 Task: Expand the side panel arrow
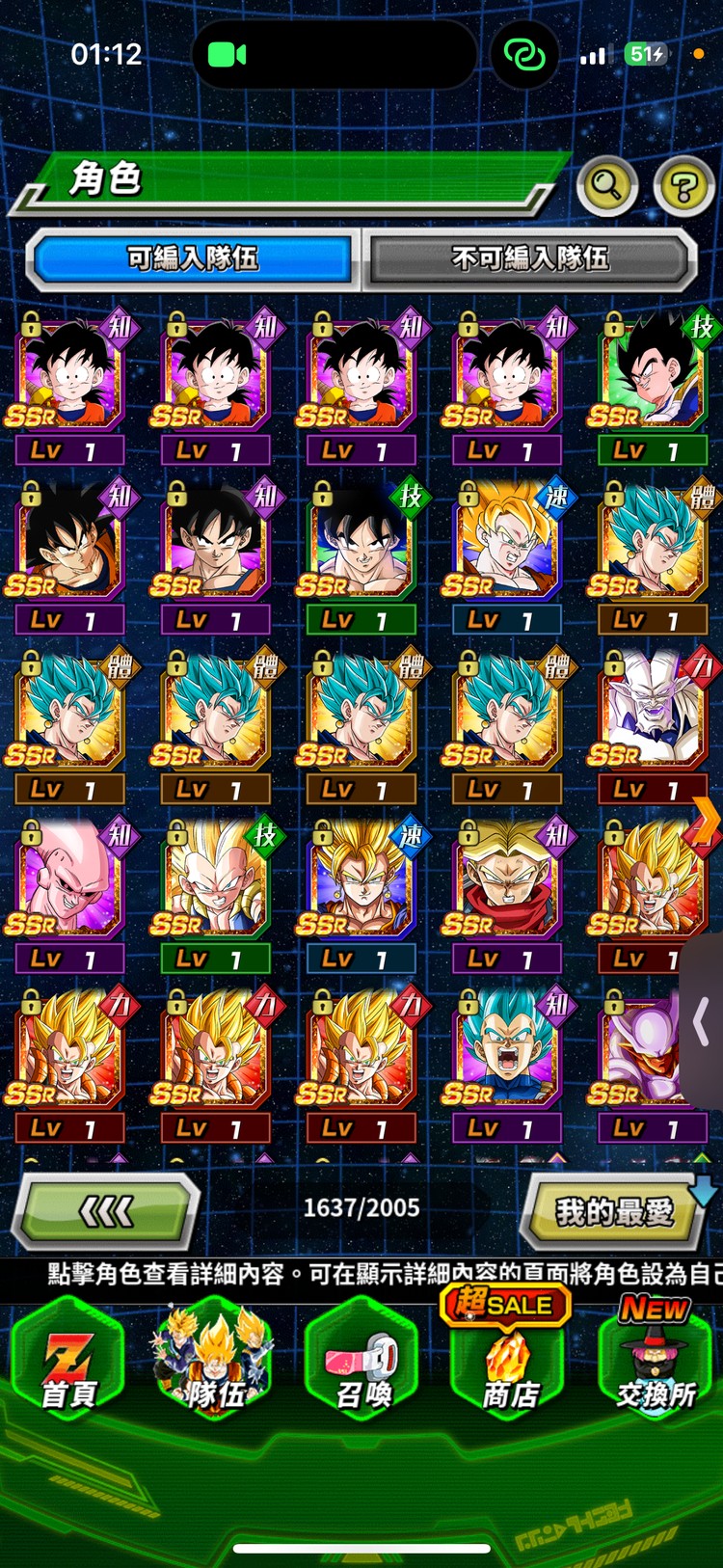click(701, 1022)
